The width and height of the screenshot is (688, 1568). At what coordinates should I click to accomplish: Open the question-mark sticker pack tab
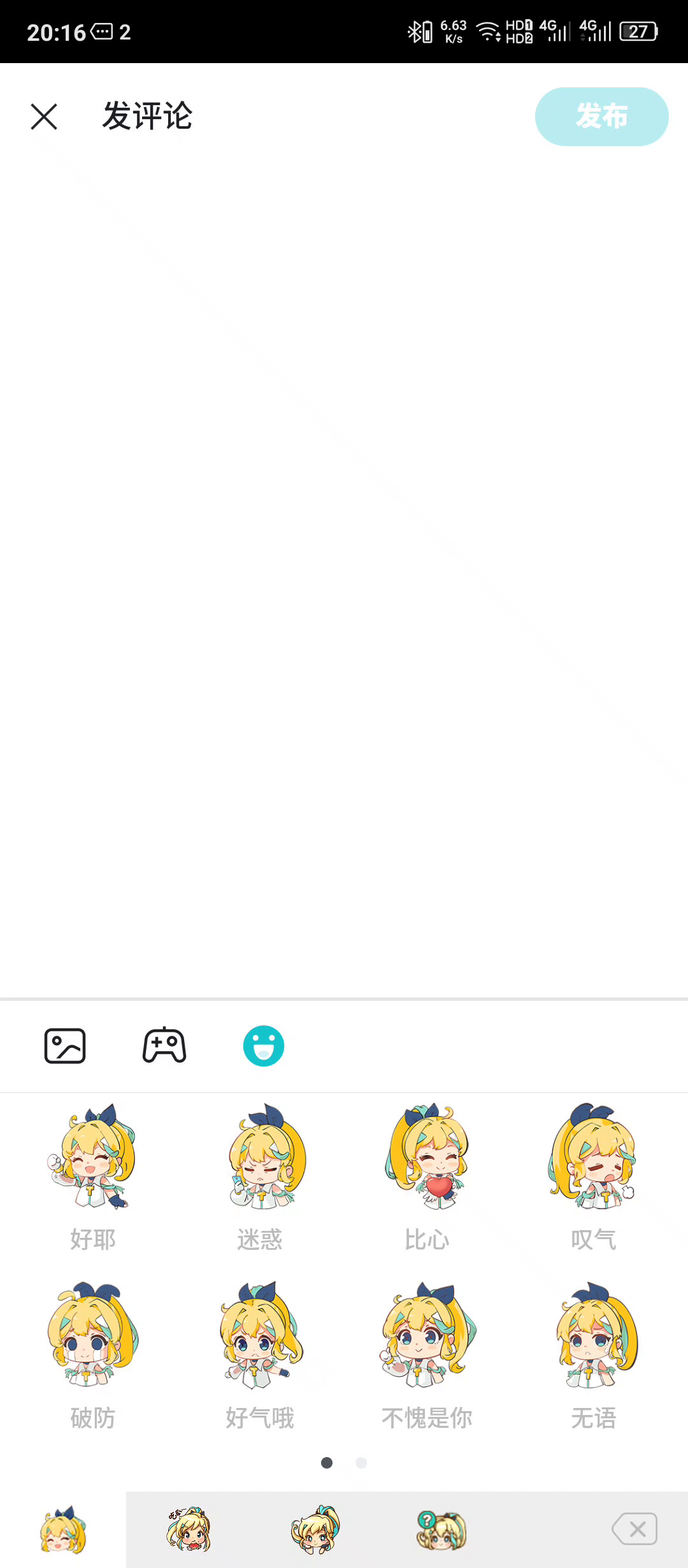tap(441, 1530)
